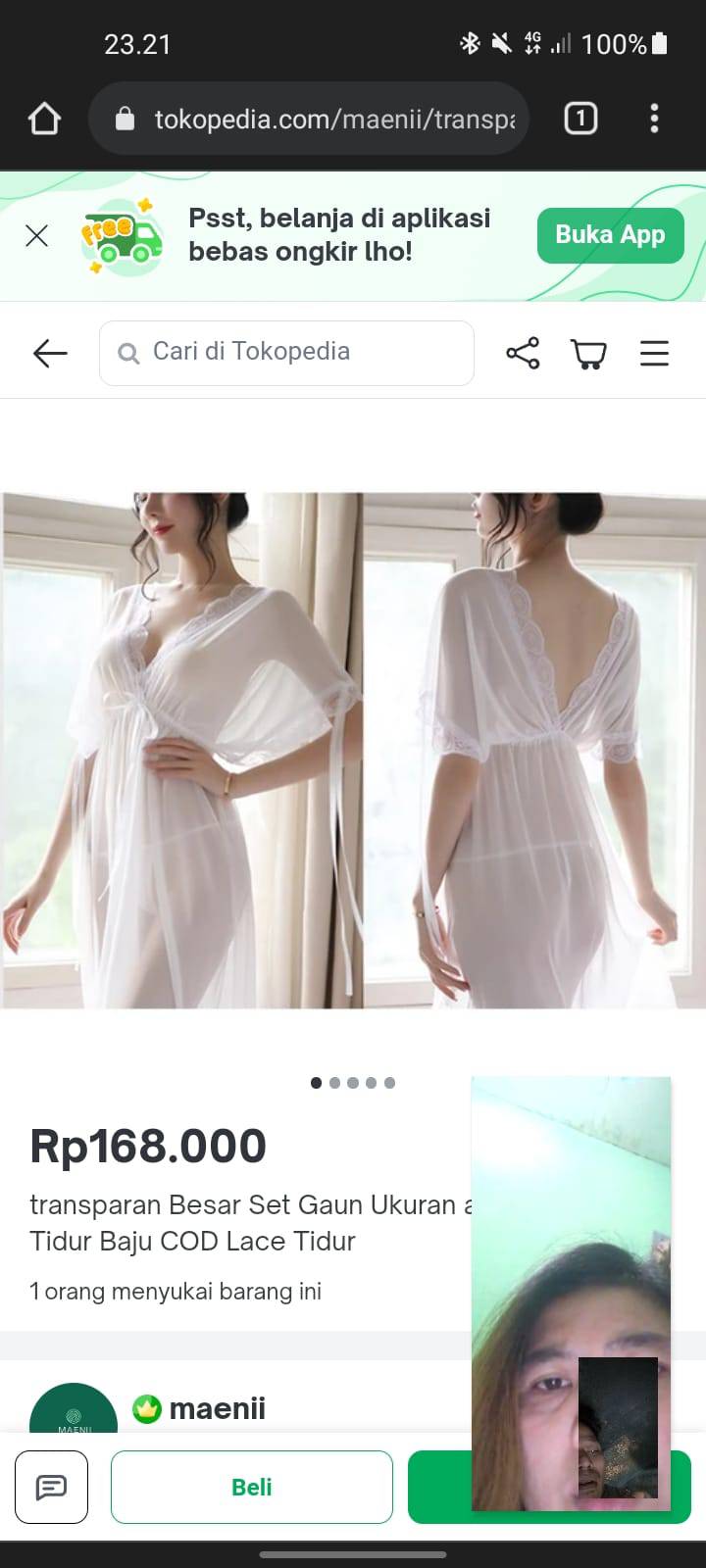Open the browser tab switcher
The height and width of the screenshot is (1568, 706).
pyautogui.click(x=580, y=120)
